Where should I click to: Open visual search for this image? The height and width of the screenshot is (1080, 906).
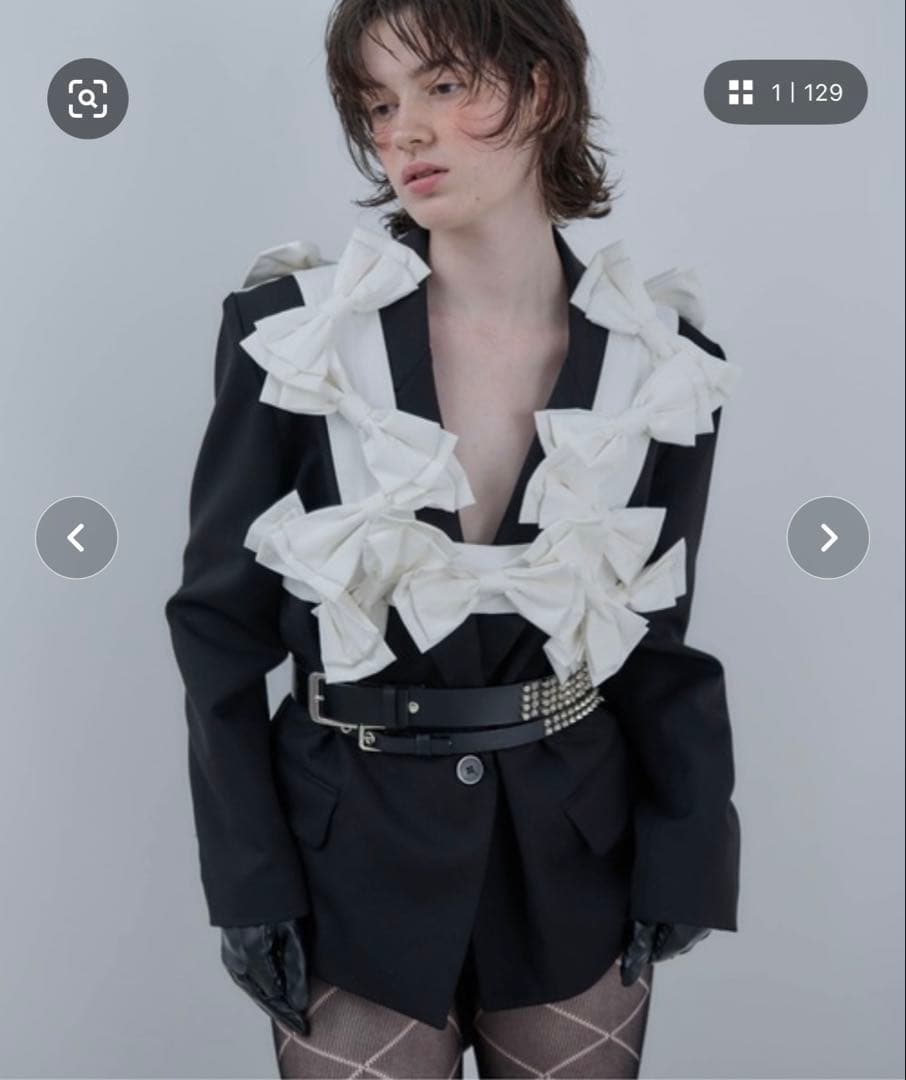tap(88, 98)
